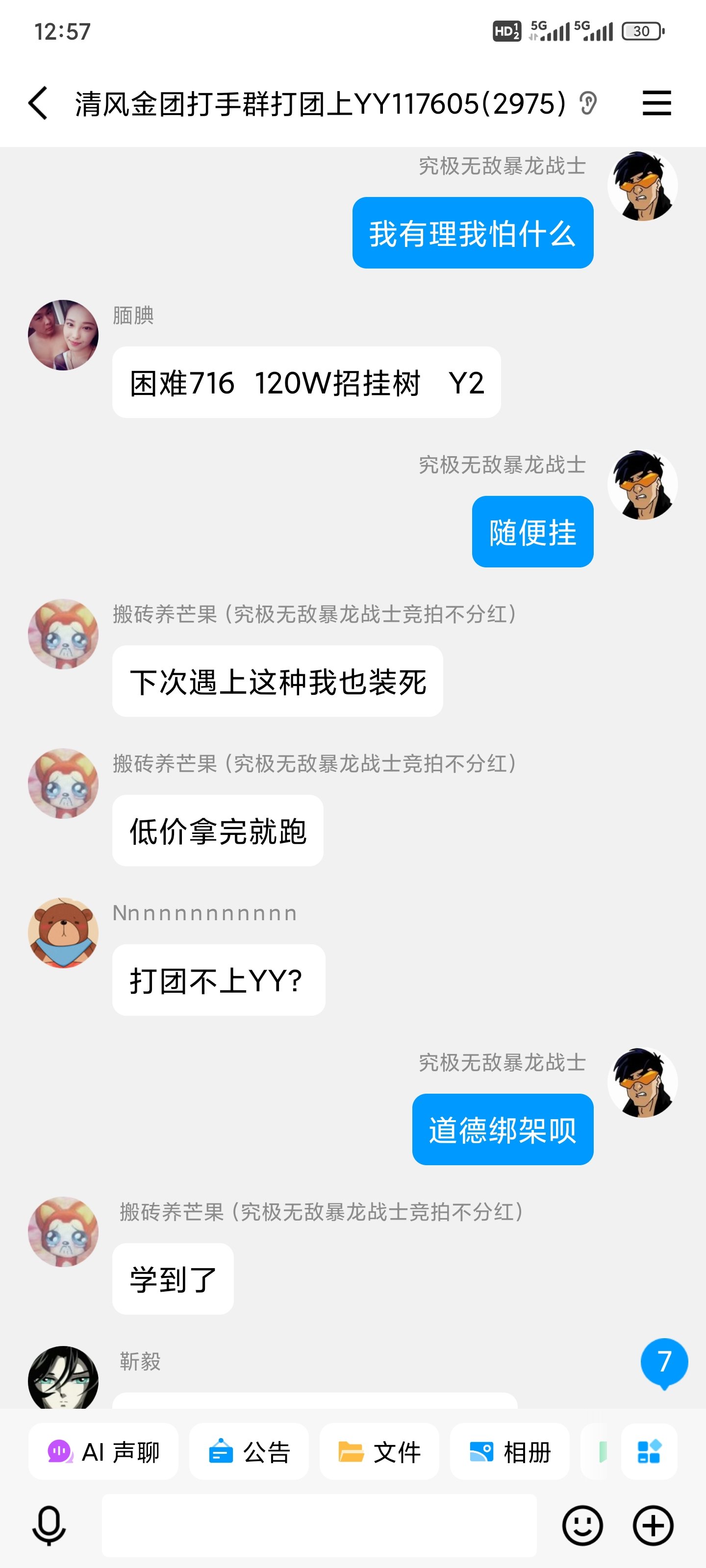The image size is (706, 1568).
Task: Open Nnnnnnnnnnnn's bear avatar
Action: pos(63,932)
